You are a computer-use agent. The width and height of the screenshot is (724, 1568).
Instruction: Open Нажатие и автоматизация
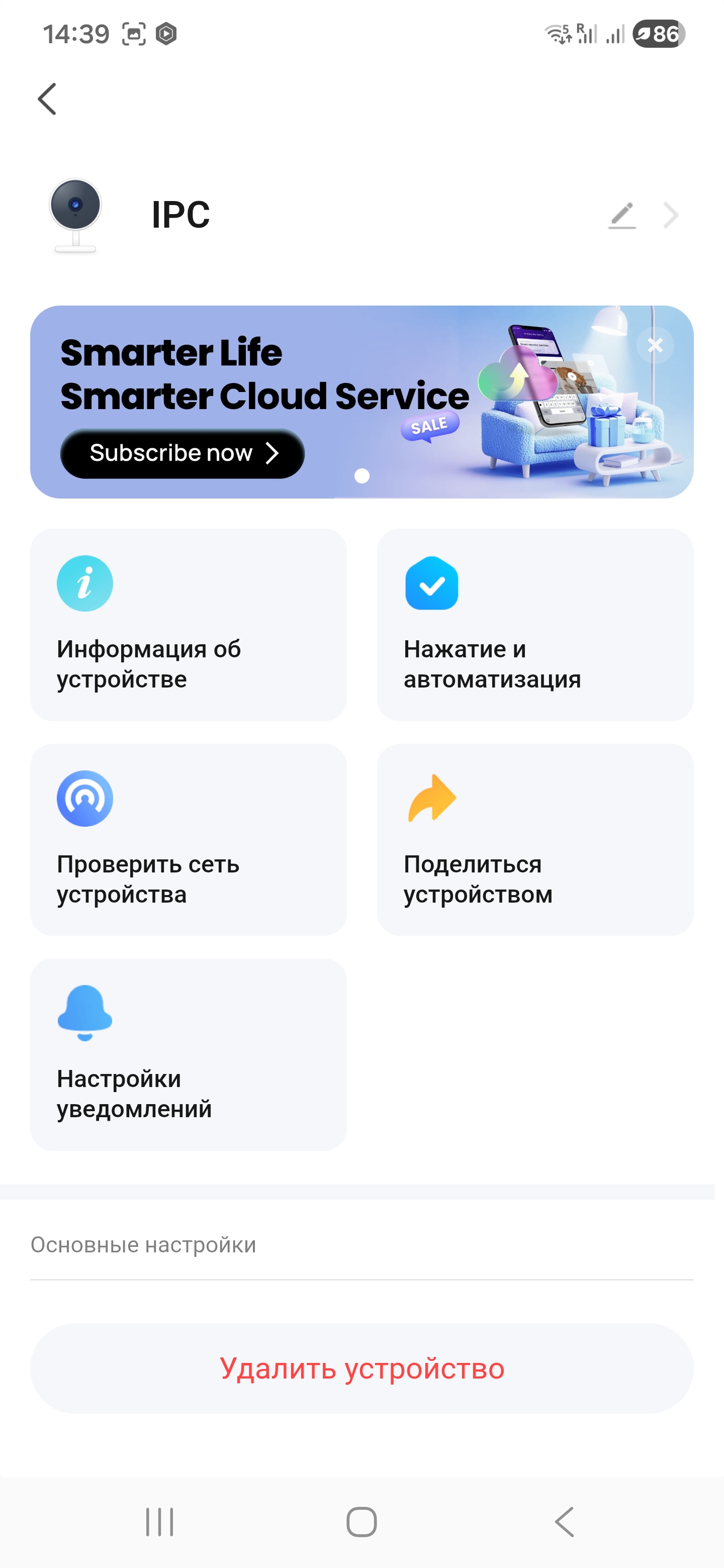[534, 625]
